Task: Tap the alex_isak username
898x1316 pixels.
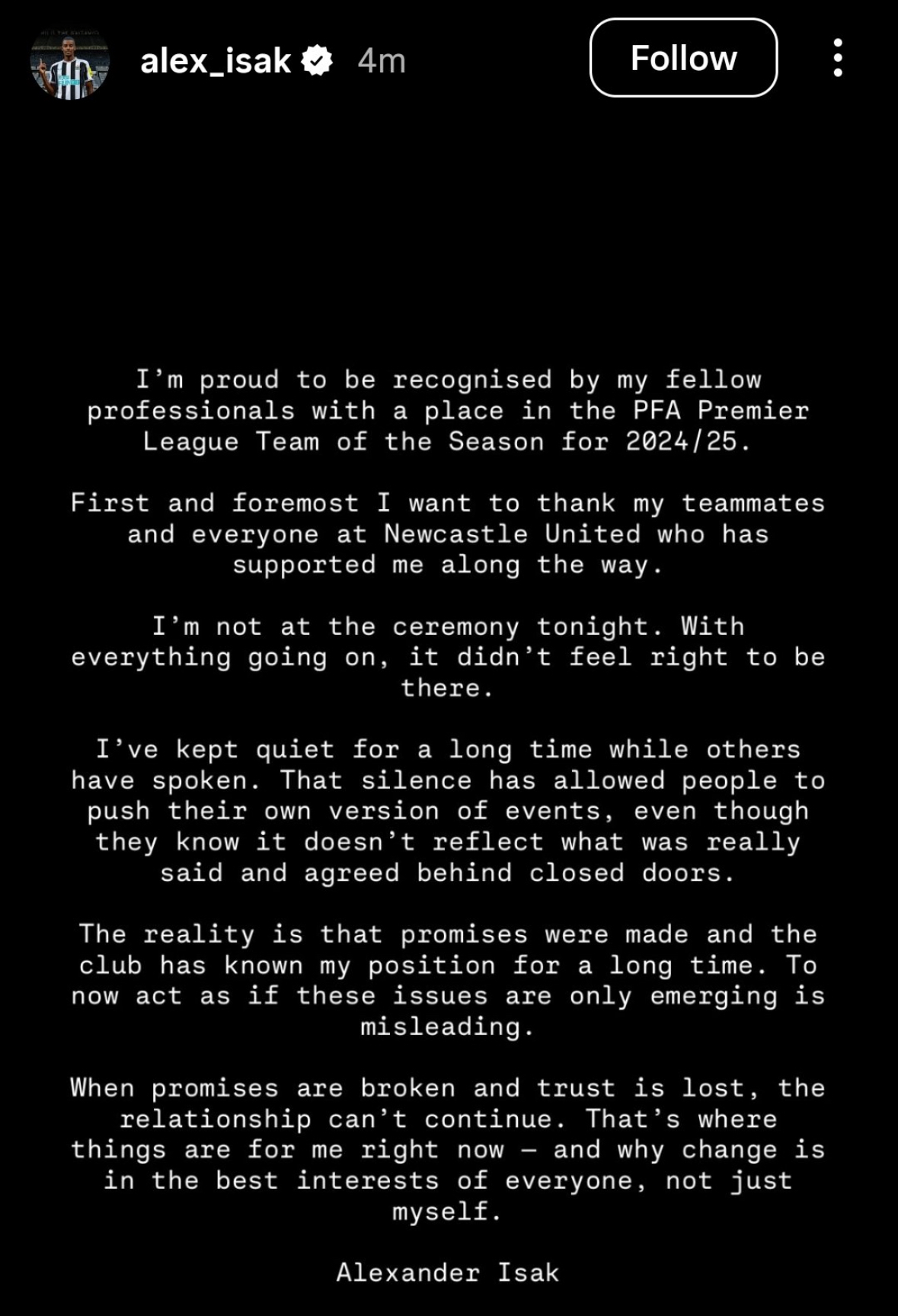Action: pos(216,61)
